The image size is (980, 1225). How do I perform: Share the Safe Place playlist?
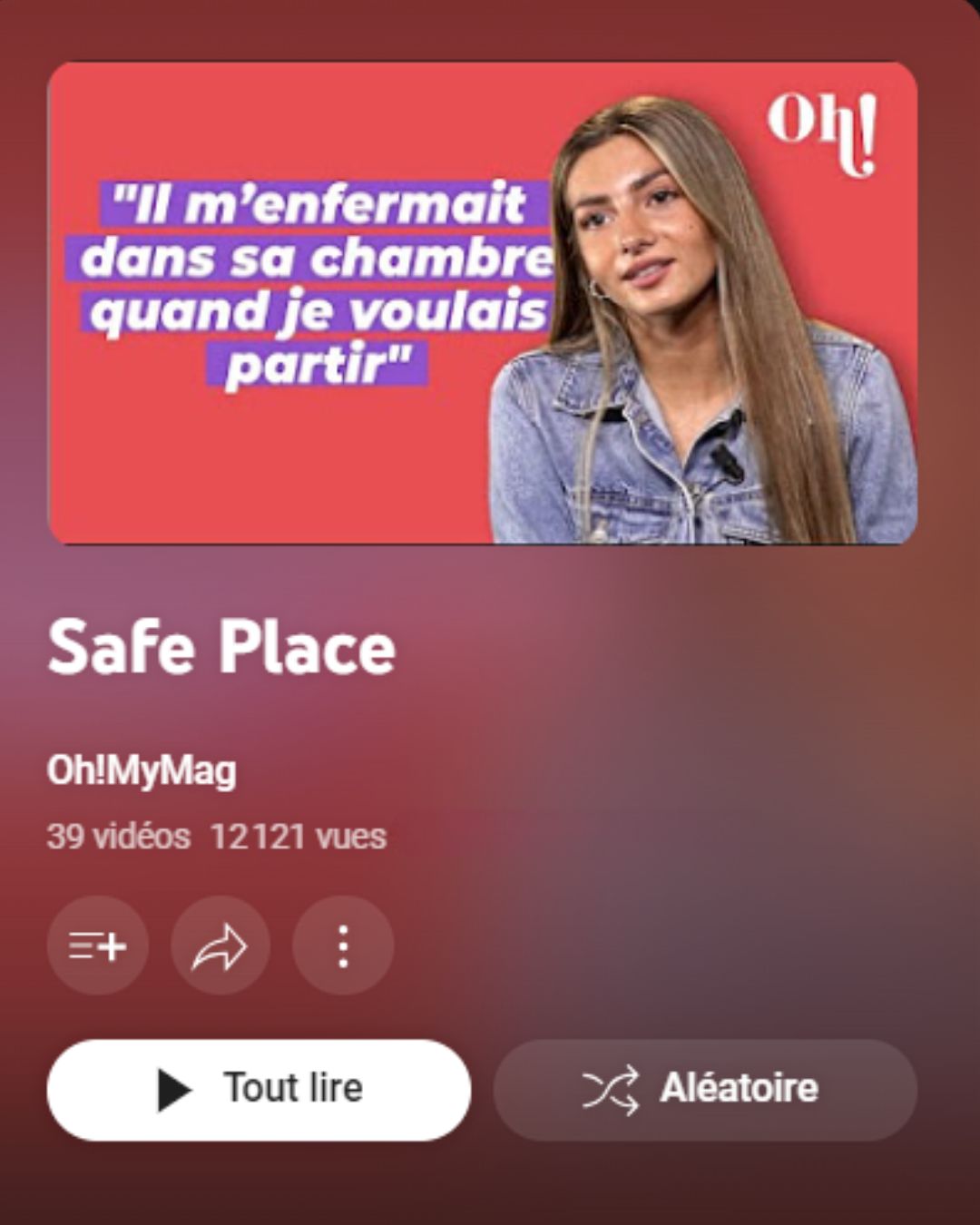point(220,946)
